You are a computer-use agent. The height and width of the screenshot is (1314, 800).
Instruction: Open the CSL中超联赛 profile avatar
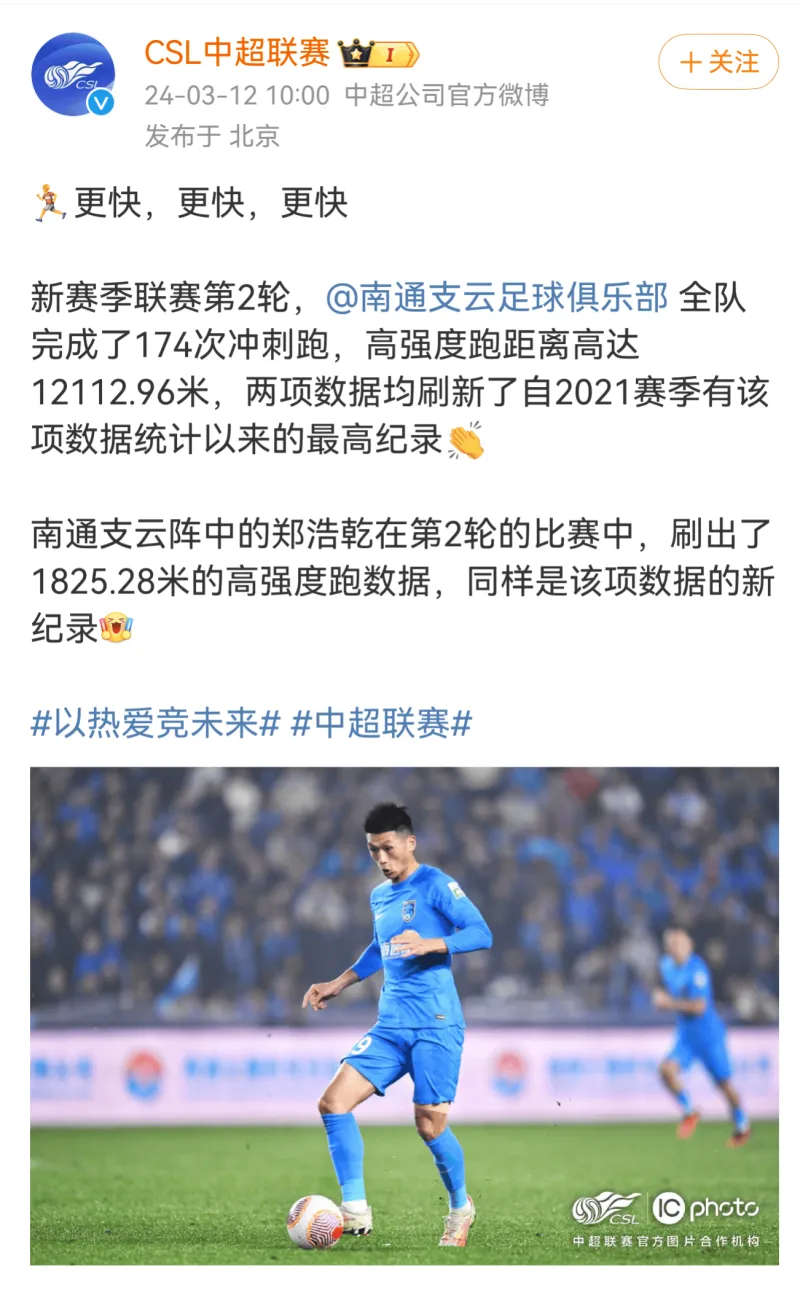tap(73, 75)
